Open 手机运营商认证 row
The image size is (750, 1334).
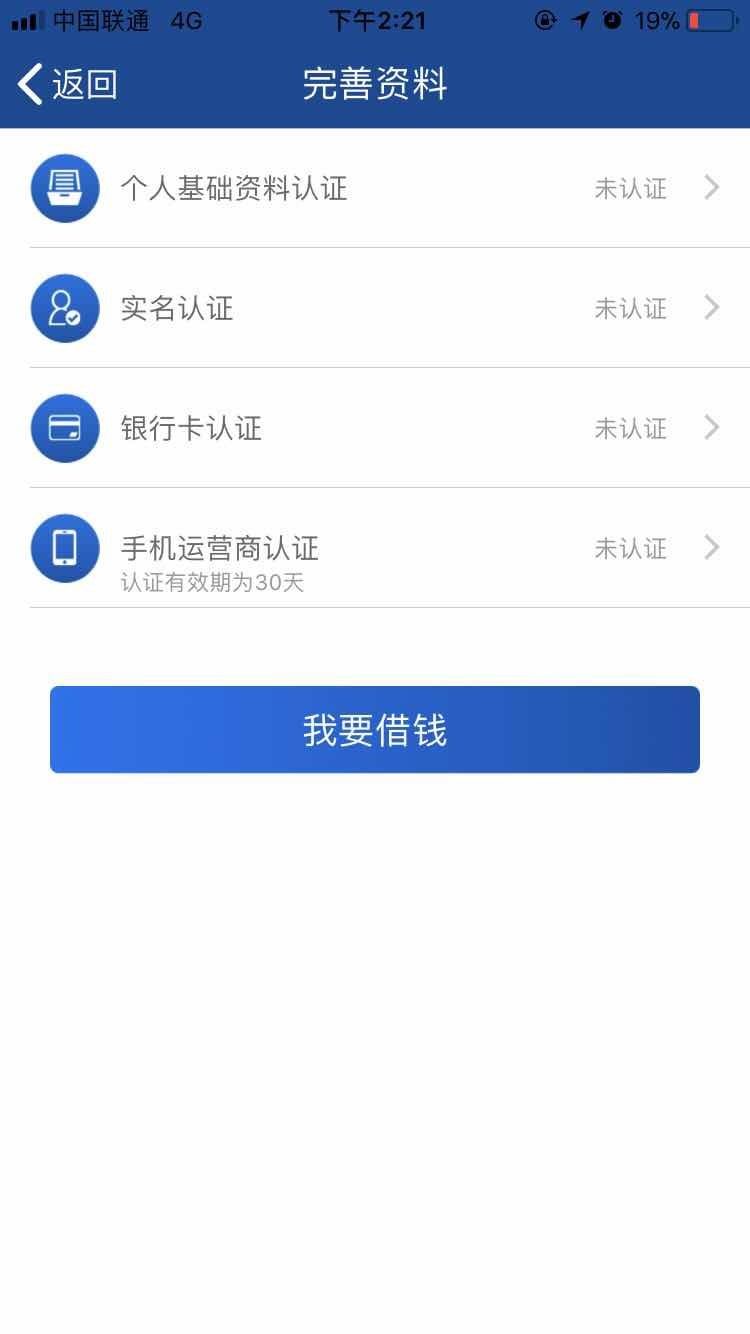[x=375, y=548]
